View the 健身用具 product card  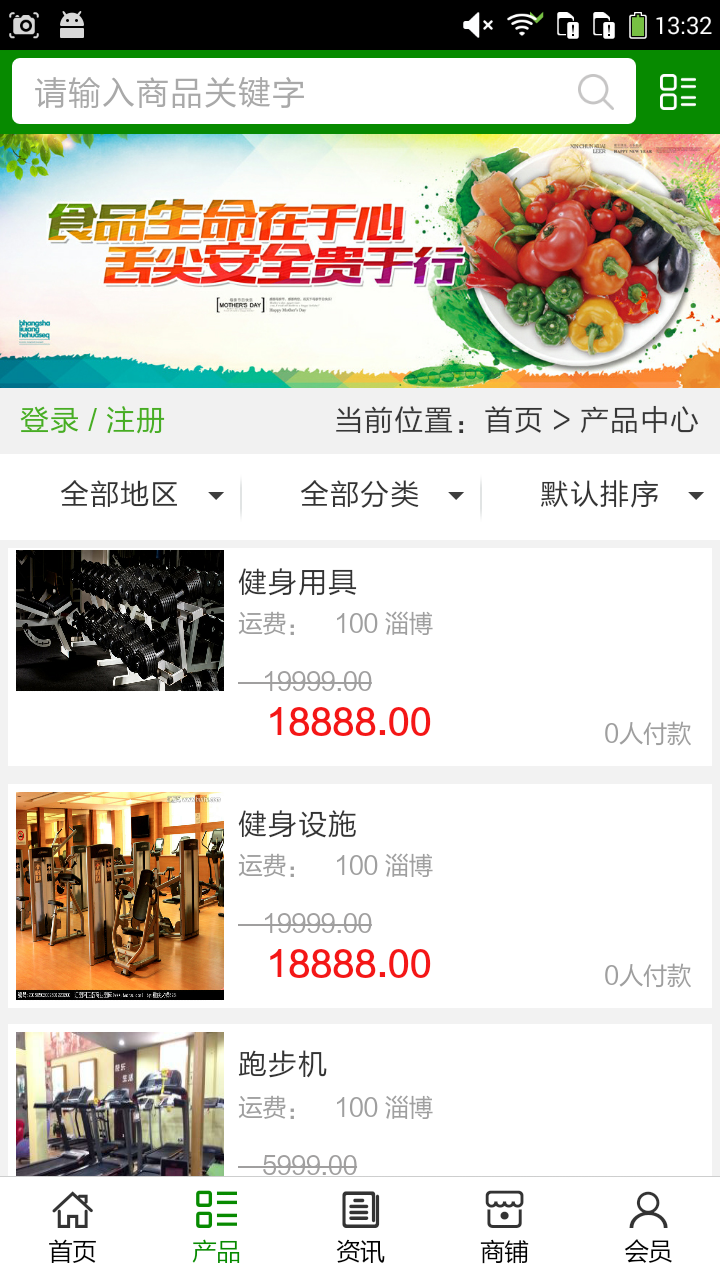tap(360, 656)
